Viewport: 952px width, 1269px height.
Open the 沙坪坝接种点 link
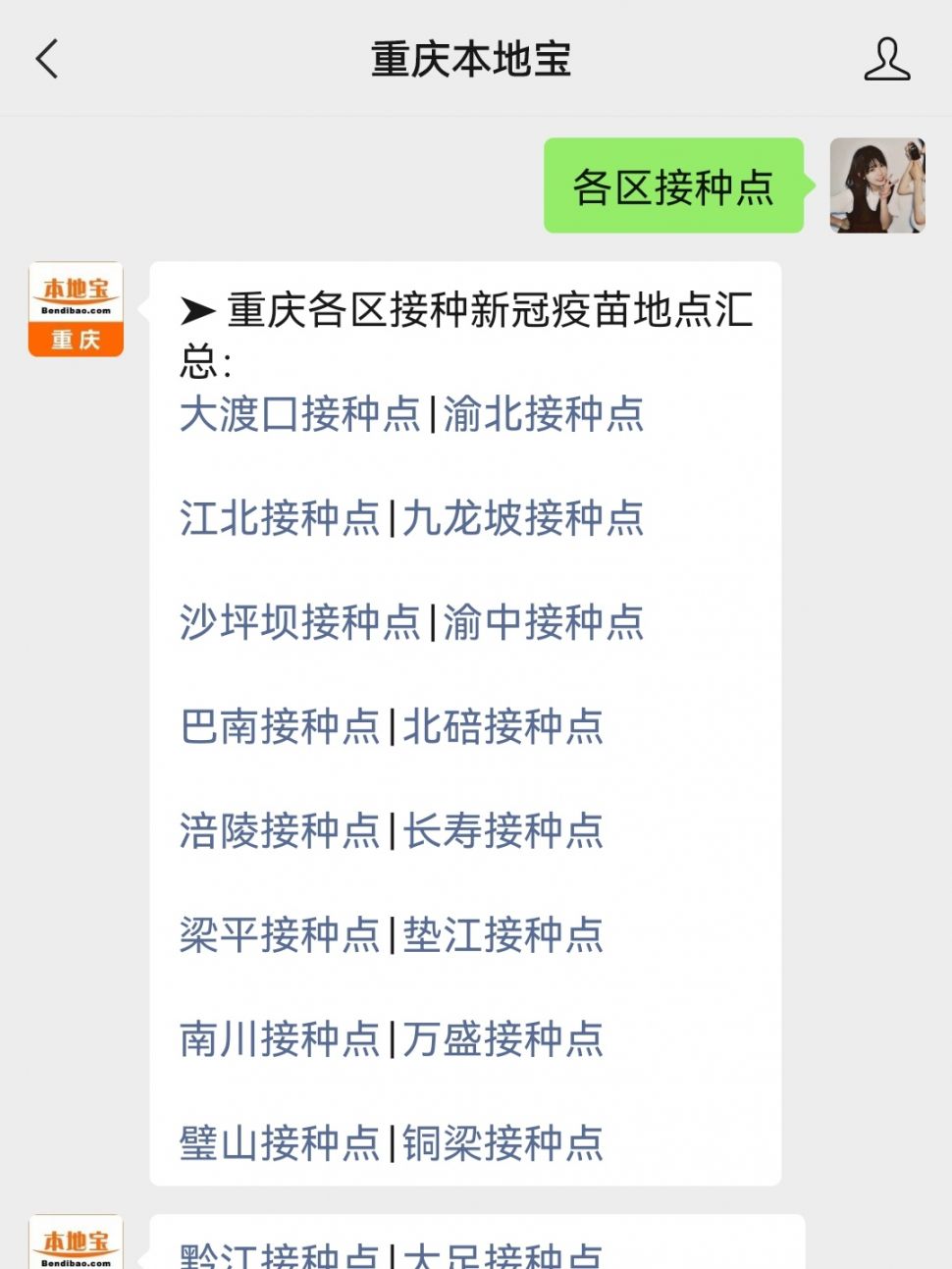point(300,622)
